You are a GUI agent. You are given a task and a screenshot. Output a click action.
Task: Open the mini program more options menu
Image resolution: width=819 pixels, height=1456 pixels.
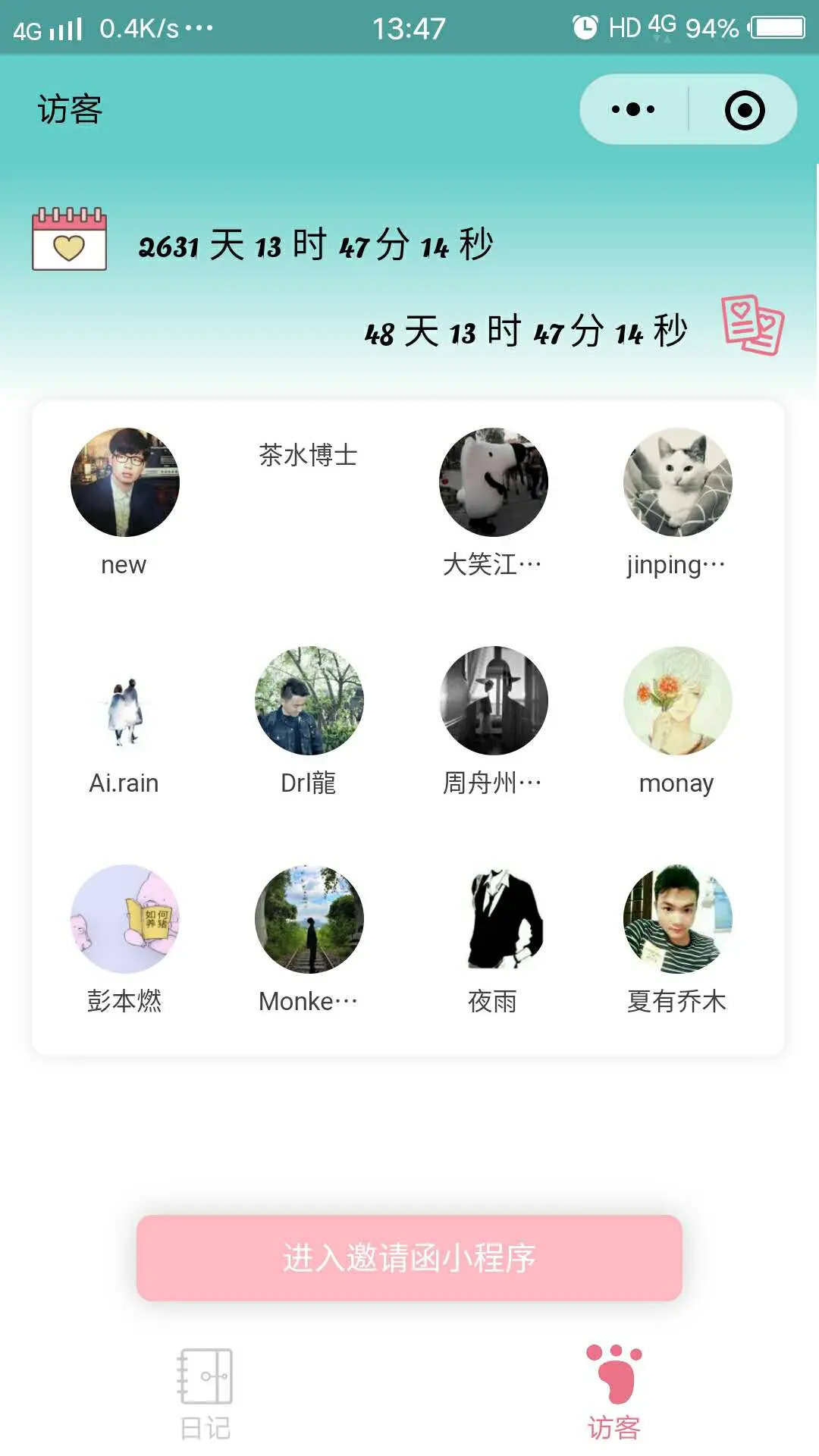point(633,110)
